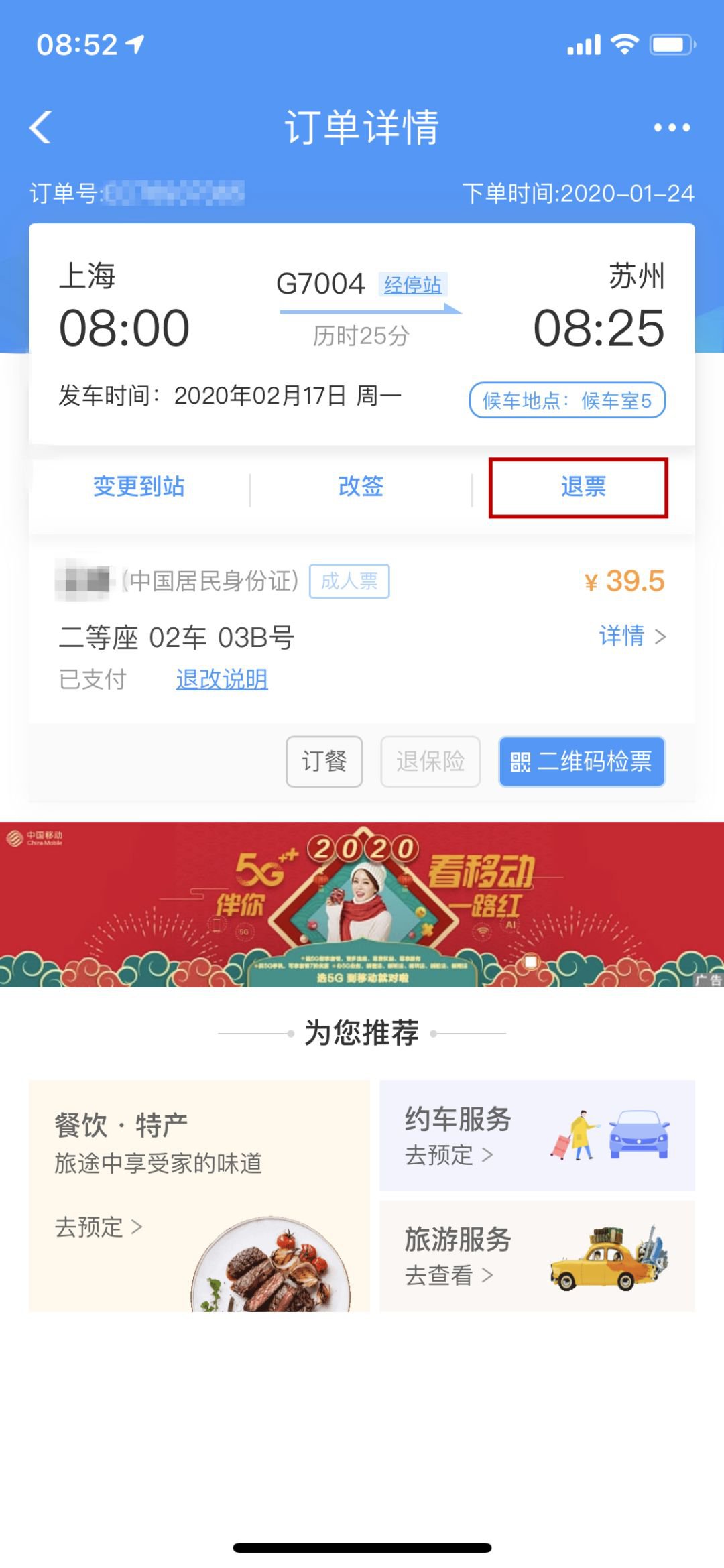Tap 变更到站 to change destination
The height and width of the screenshot is (1568, 724).
[x=139, y=487]
